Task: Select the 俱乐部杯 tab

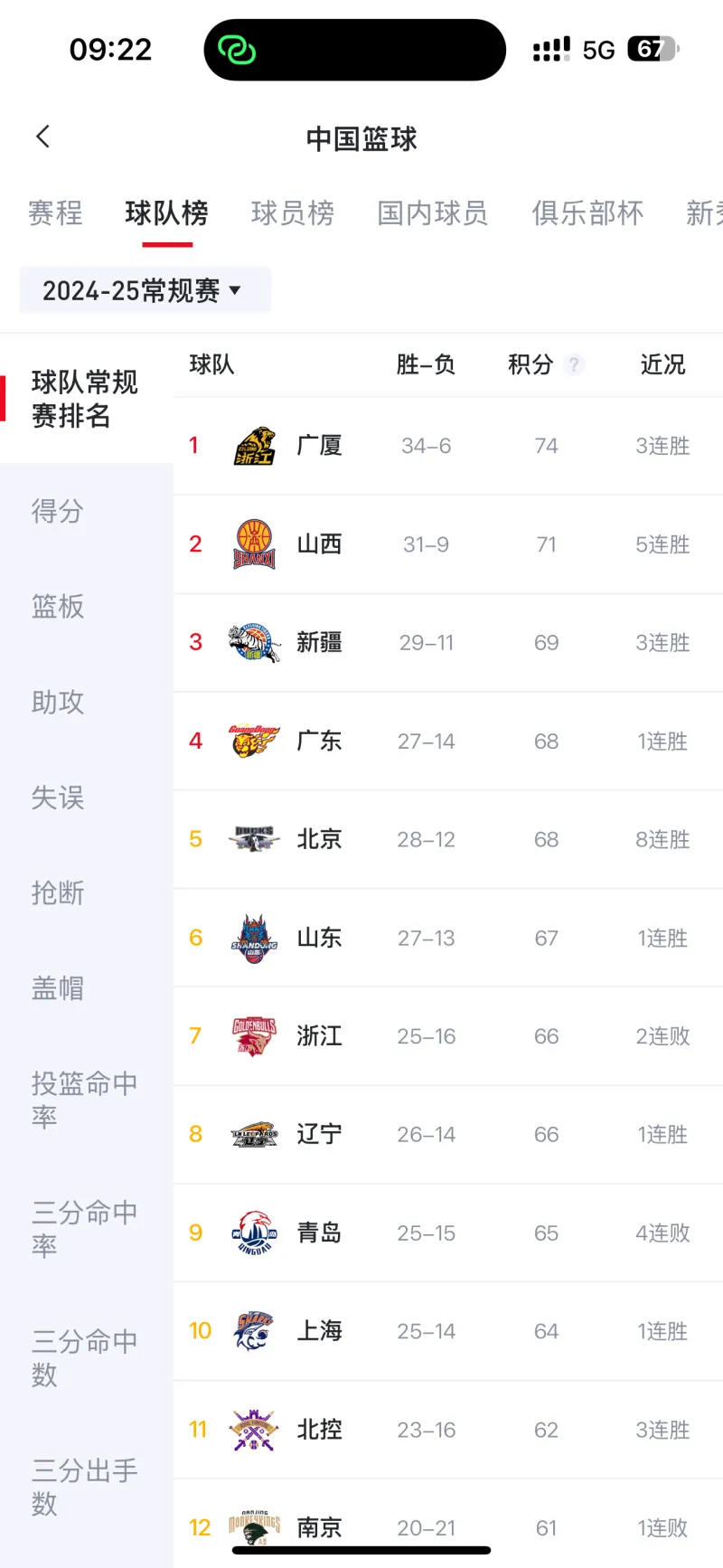Action: tap(587, 213)
